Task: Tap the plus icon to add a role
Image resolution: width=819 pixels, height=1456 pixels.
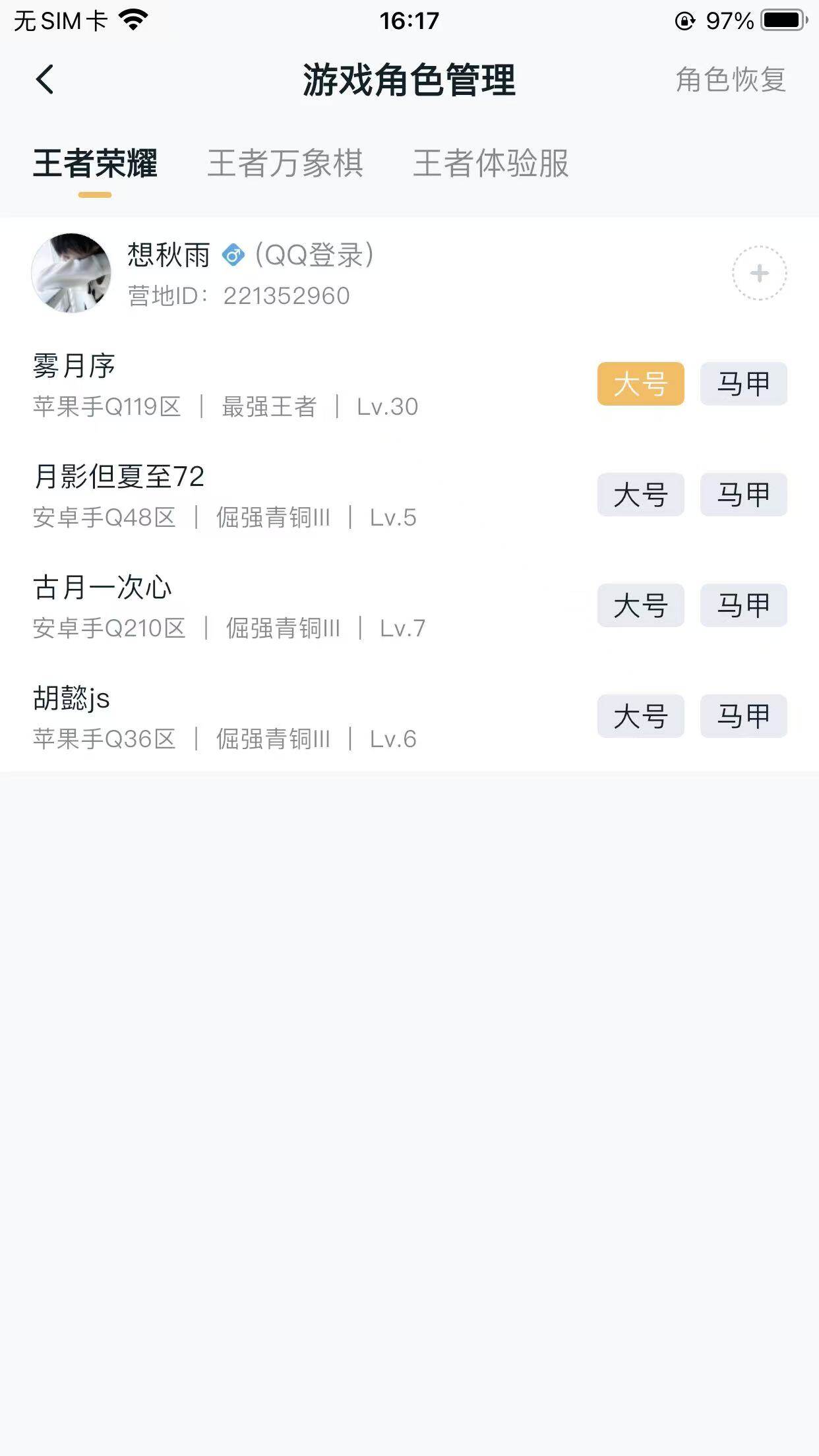Action: pyautogui.click(x=758, y=272)
